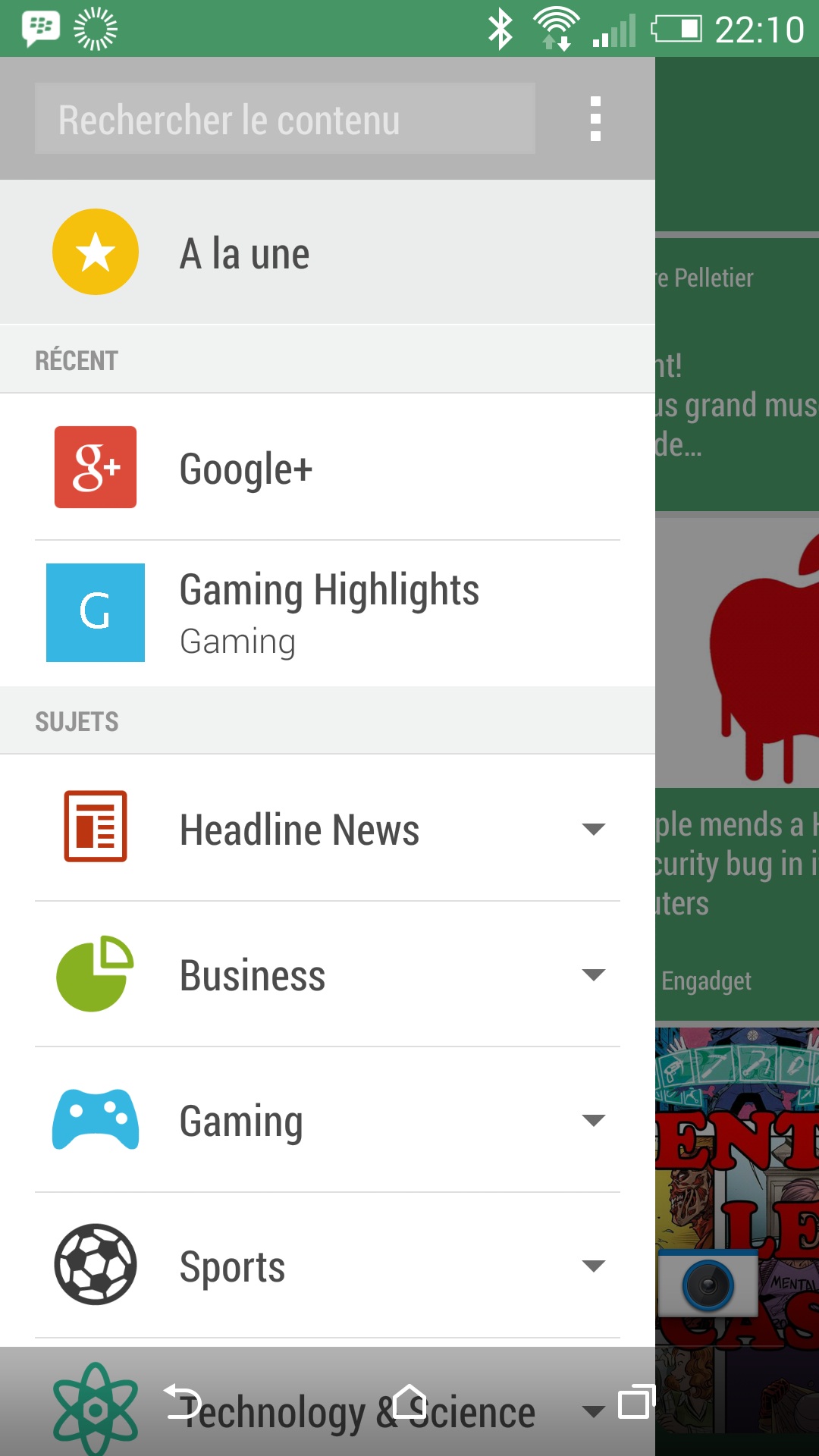This screenshot has width=819, height=1456.
Task: Expand the Gaming topic dropdown arrow
Action: pos(593,1120)
